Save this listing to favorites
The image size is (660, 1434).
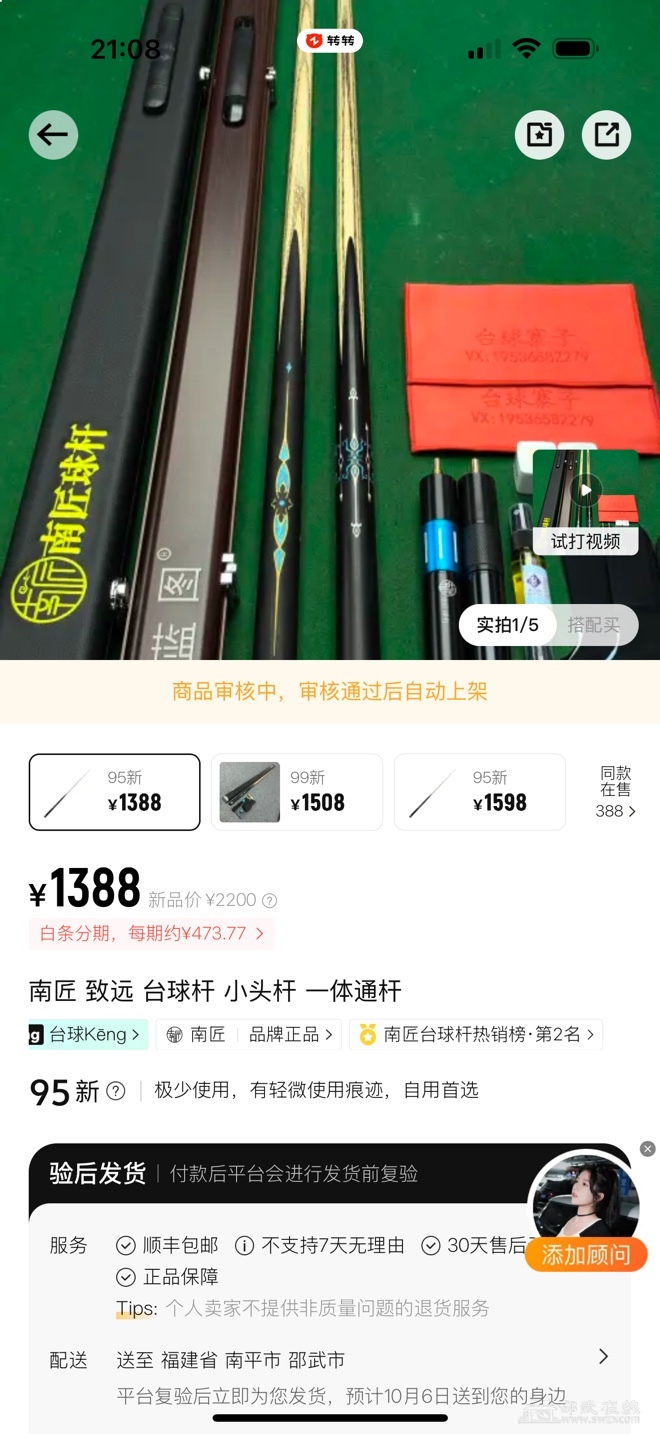click(539, 135)
